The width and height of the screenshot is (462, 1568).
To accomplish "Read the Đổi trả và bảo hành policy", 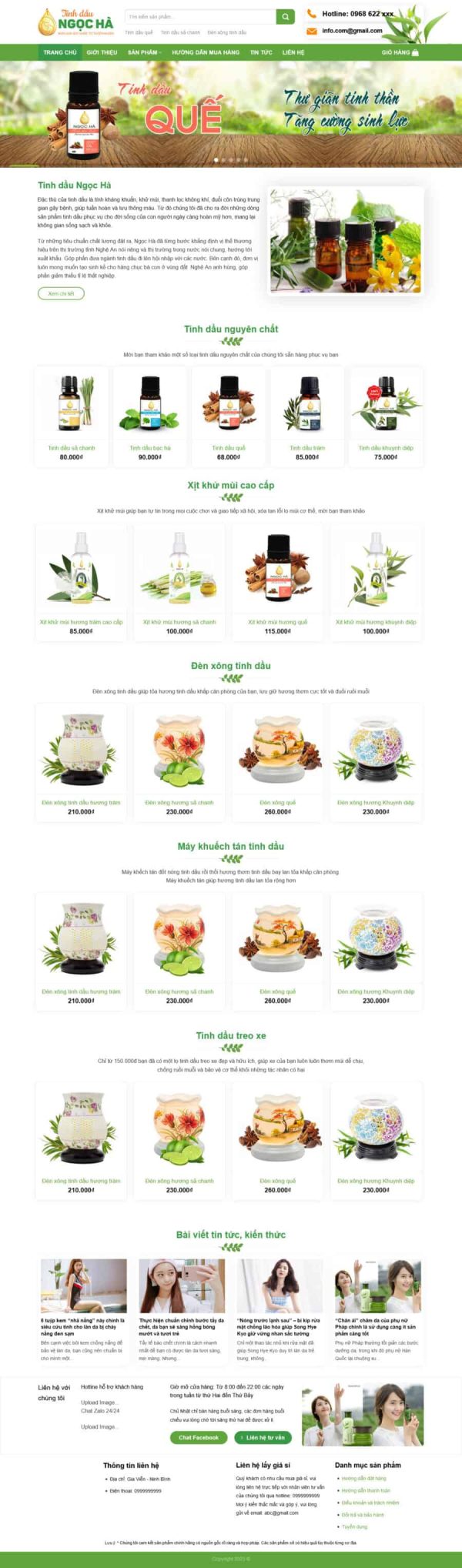I will (x=363, y=1514).
